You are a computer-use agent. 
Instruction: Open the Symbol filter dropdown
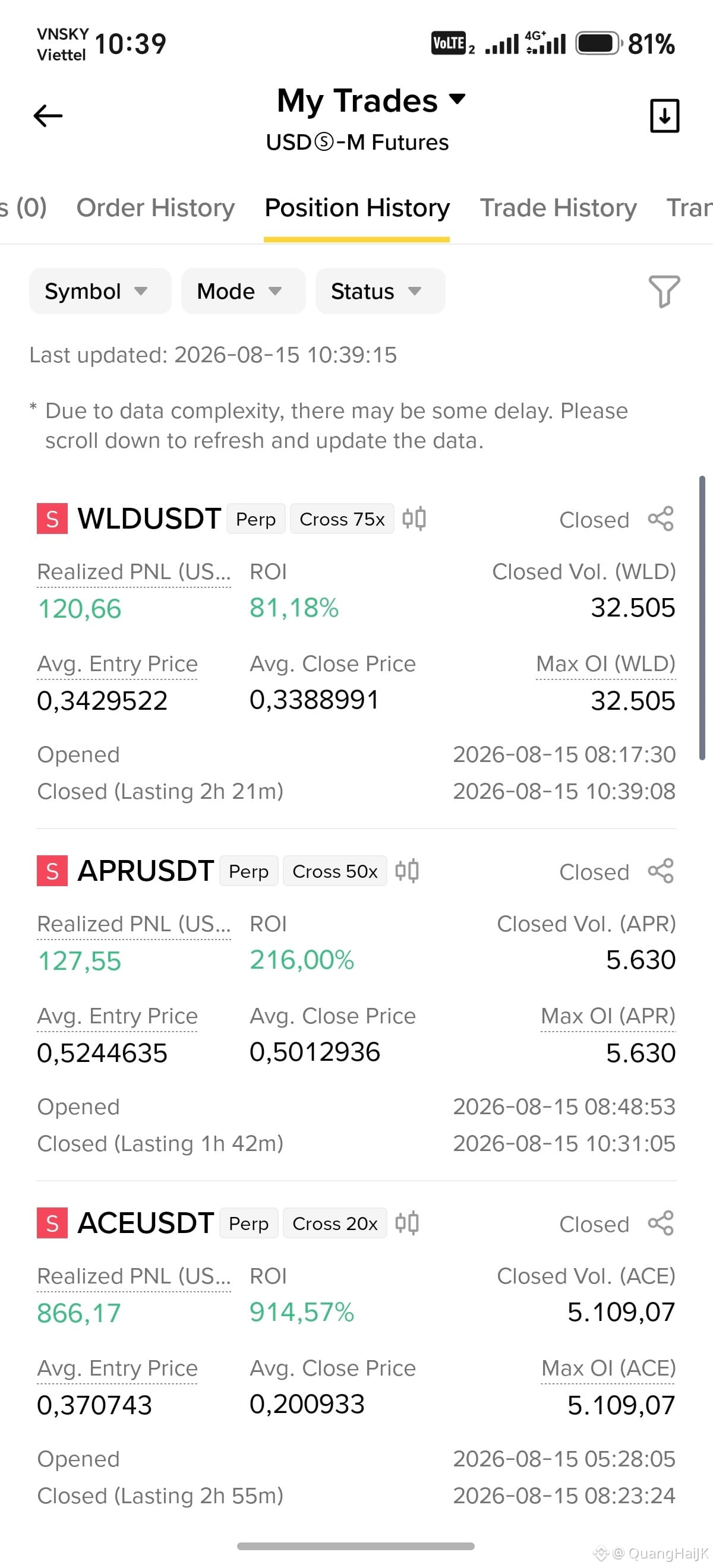pos(100,291)
